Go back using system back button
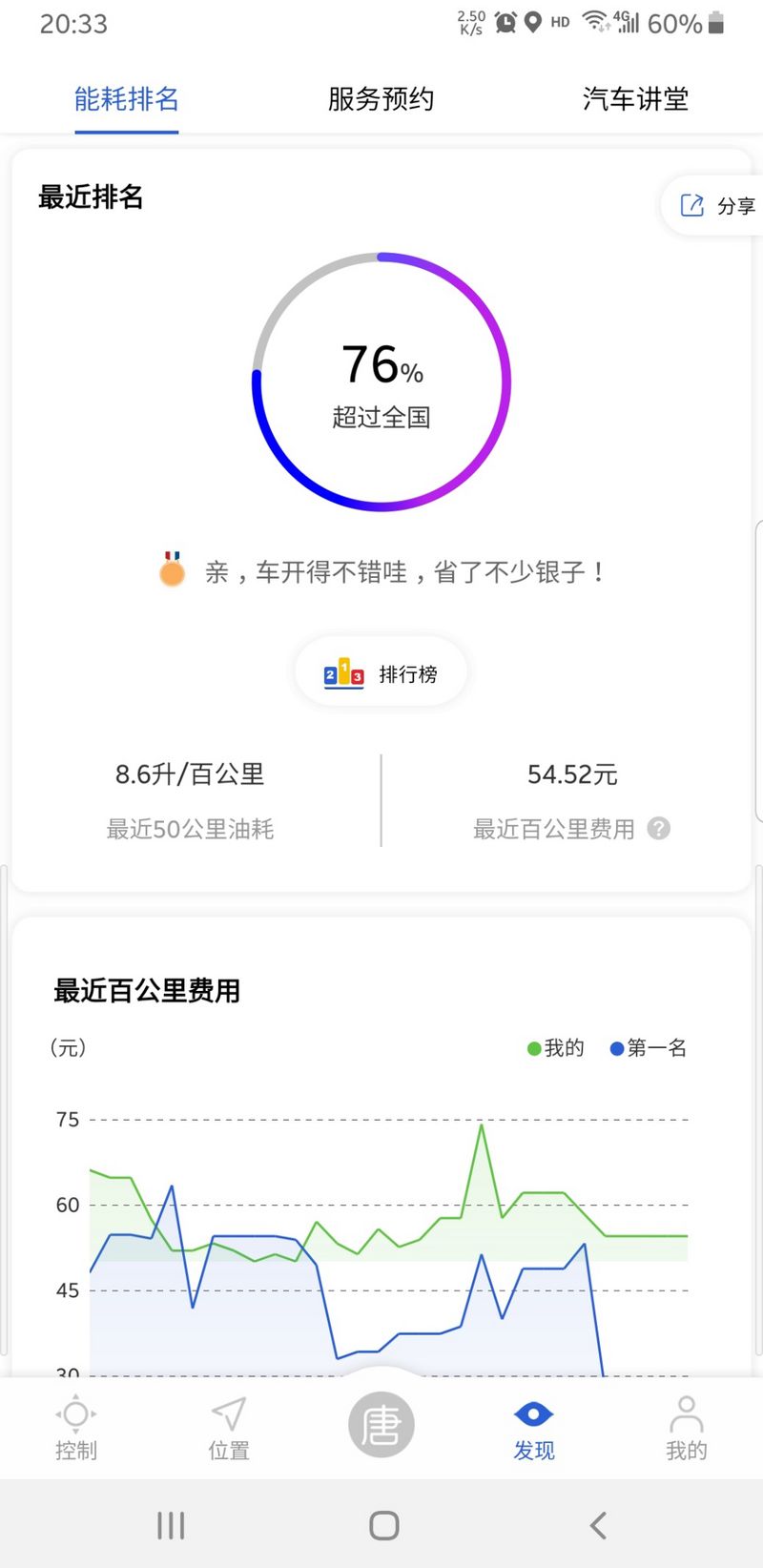The height and width of the screenshot is (1568, 763). click(598, 1525)
